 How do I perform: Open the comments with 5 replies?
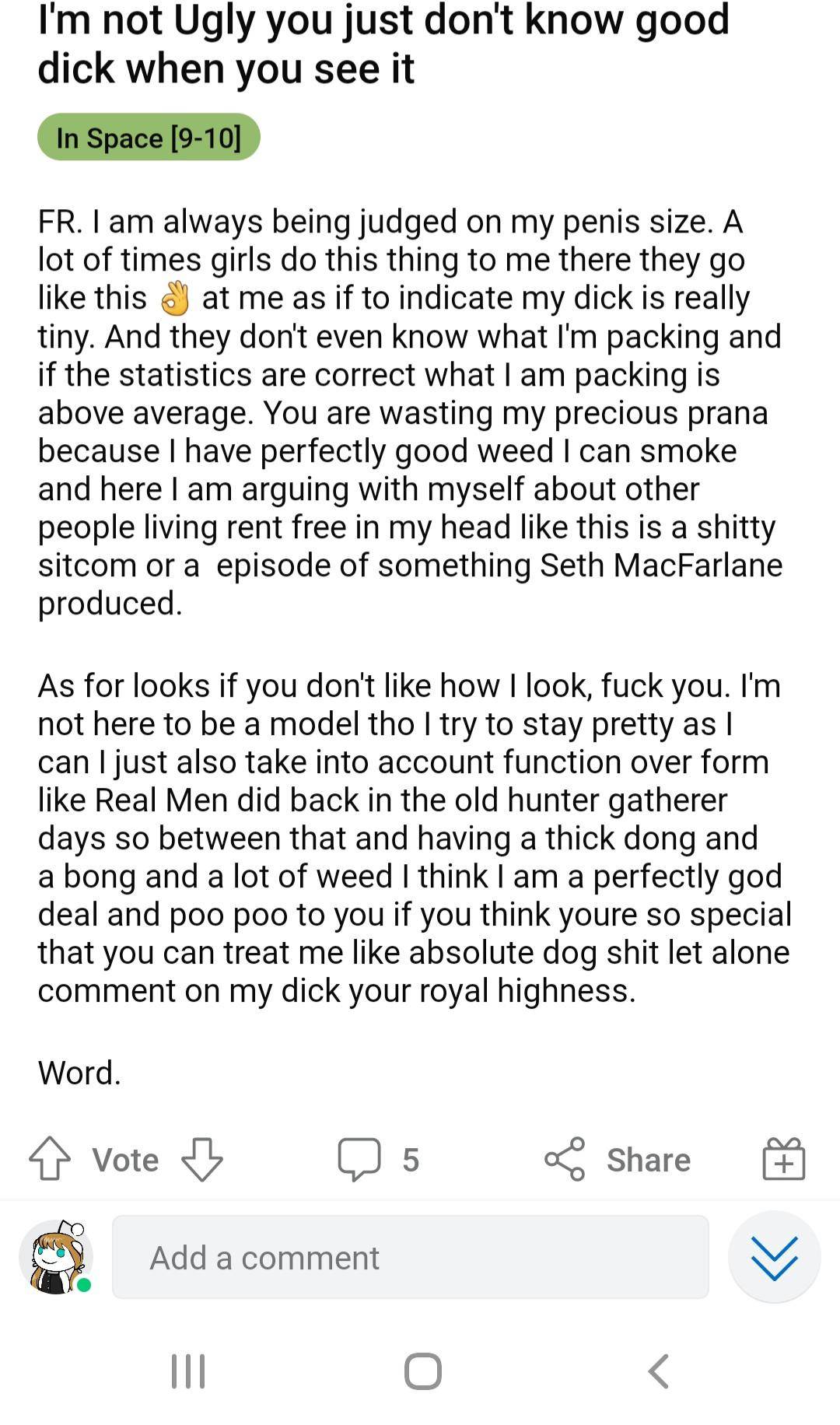pos(378,1159)
